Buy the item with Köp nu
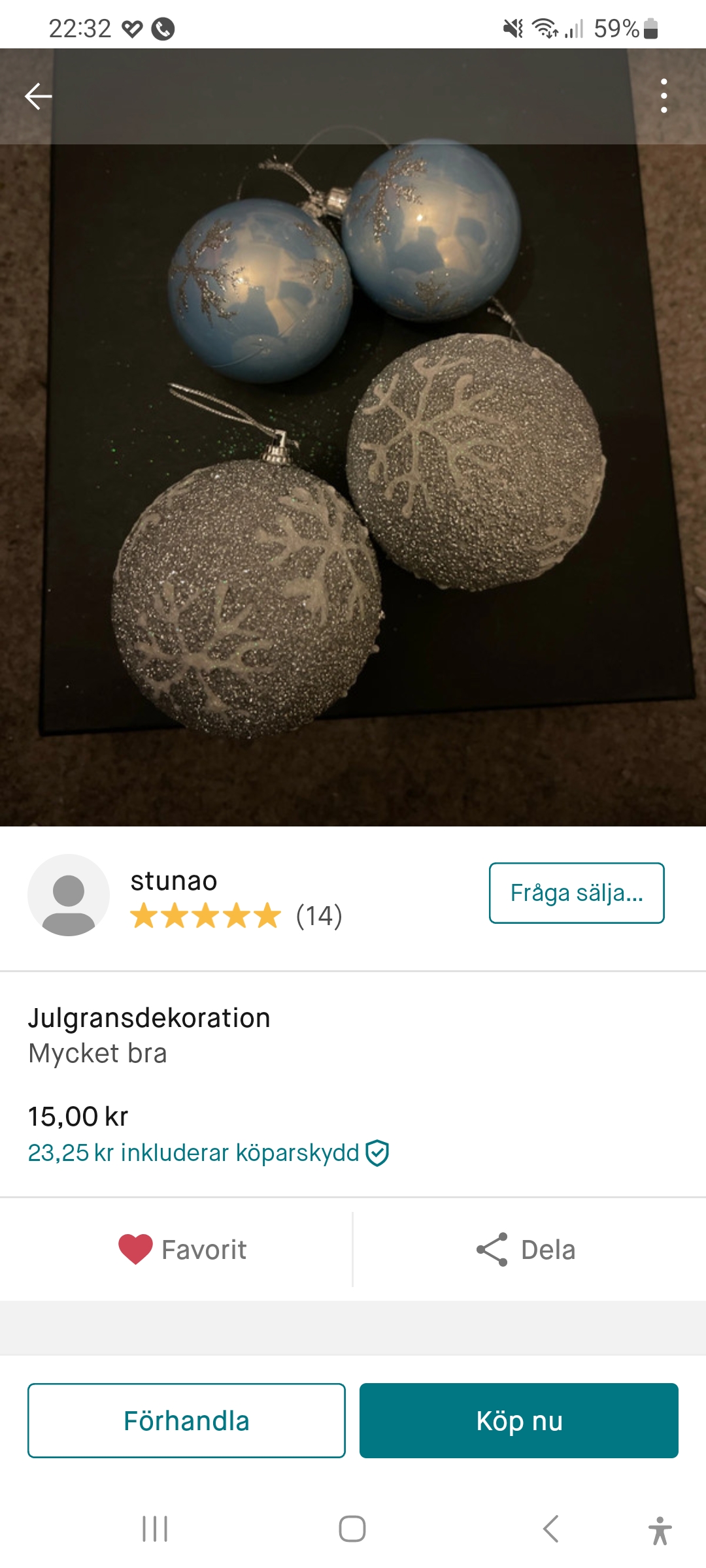 [x=519, y=1421]
